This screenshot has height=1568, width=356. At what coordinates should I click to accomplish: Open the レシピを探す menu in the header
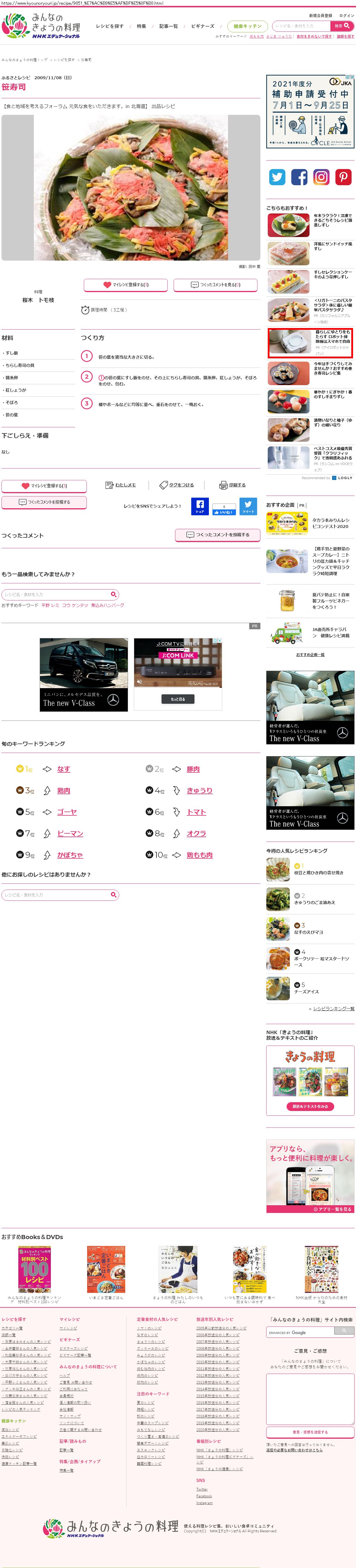coord(109,26)
